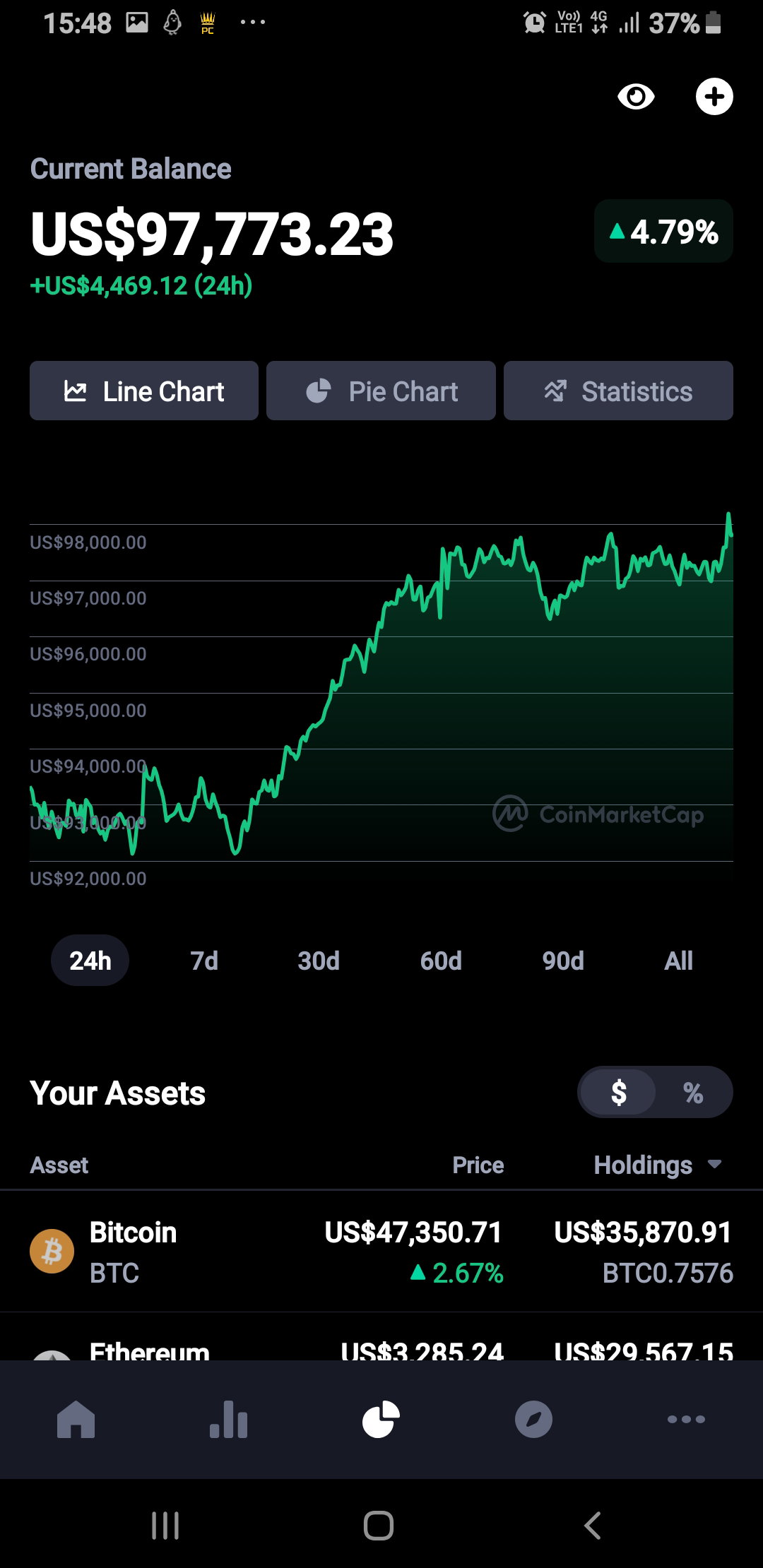Switch assets display to percent

tap(693, 1093)
